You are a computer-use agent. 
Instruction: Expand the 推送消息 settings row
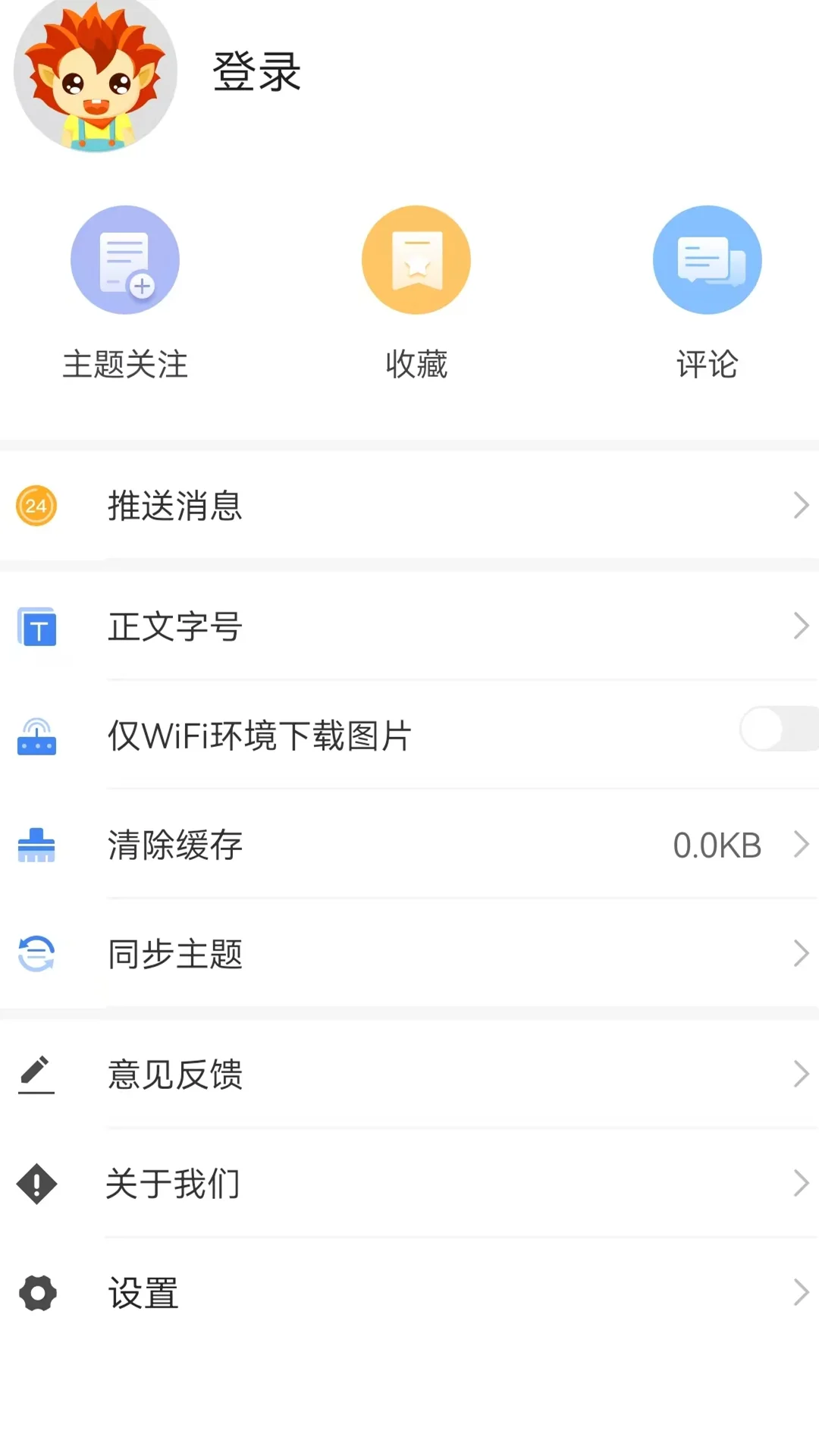point(409,507)
